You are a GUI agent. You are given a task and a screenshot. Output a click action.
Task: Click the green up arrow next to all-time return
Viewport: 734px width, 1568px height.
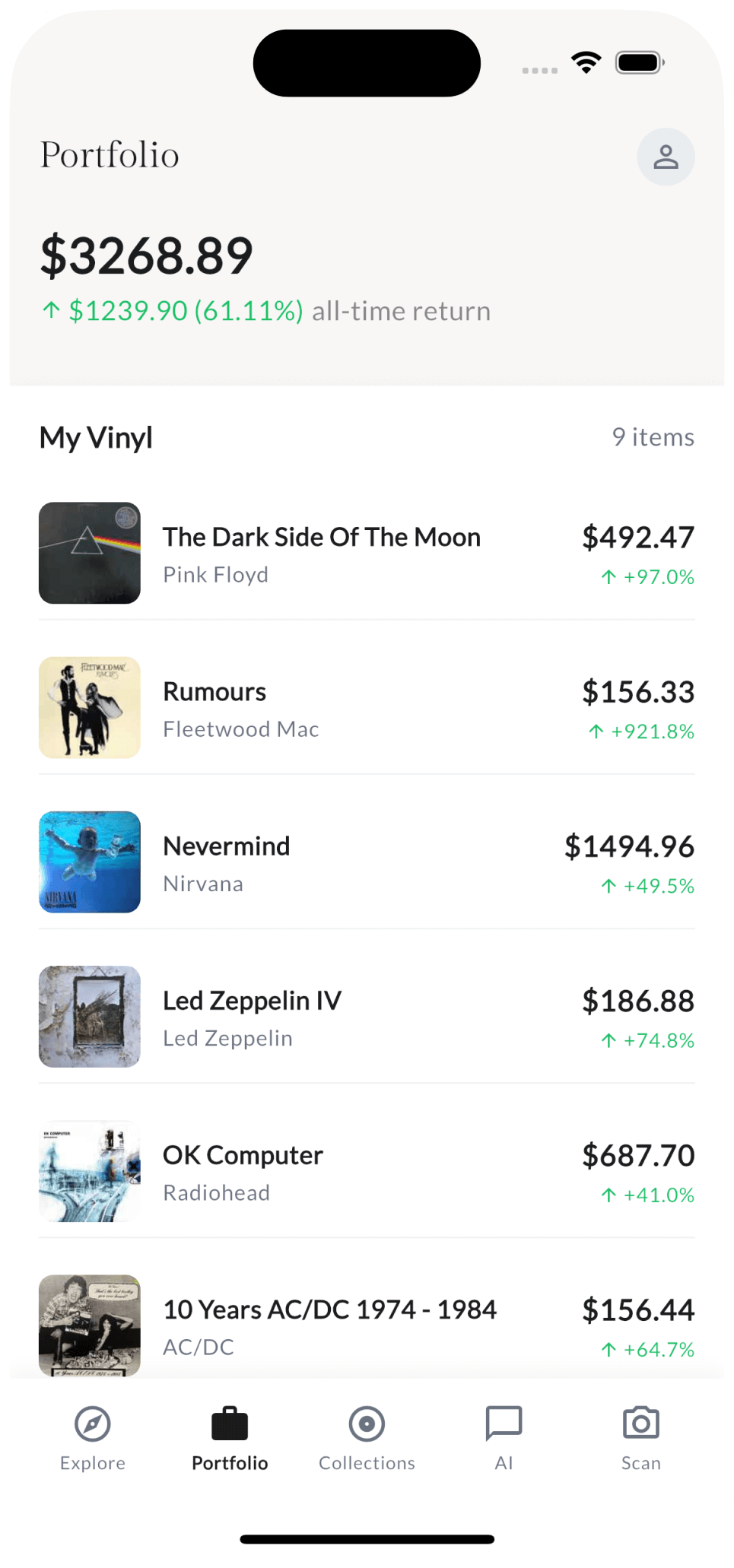pyautogui.click(x=50, y=309)
